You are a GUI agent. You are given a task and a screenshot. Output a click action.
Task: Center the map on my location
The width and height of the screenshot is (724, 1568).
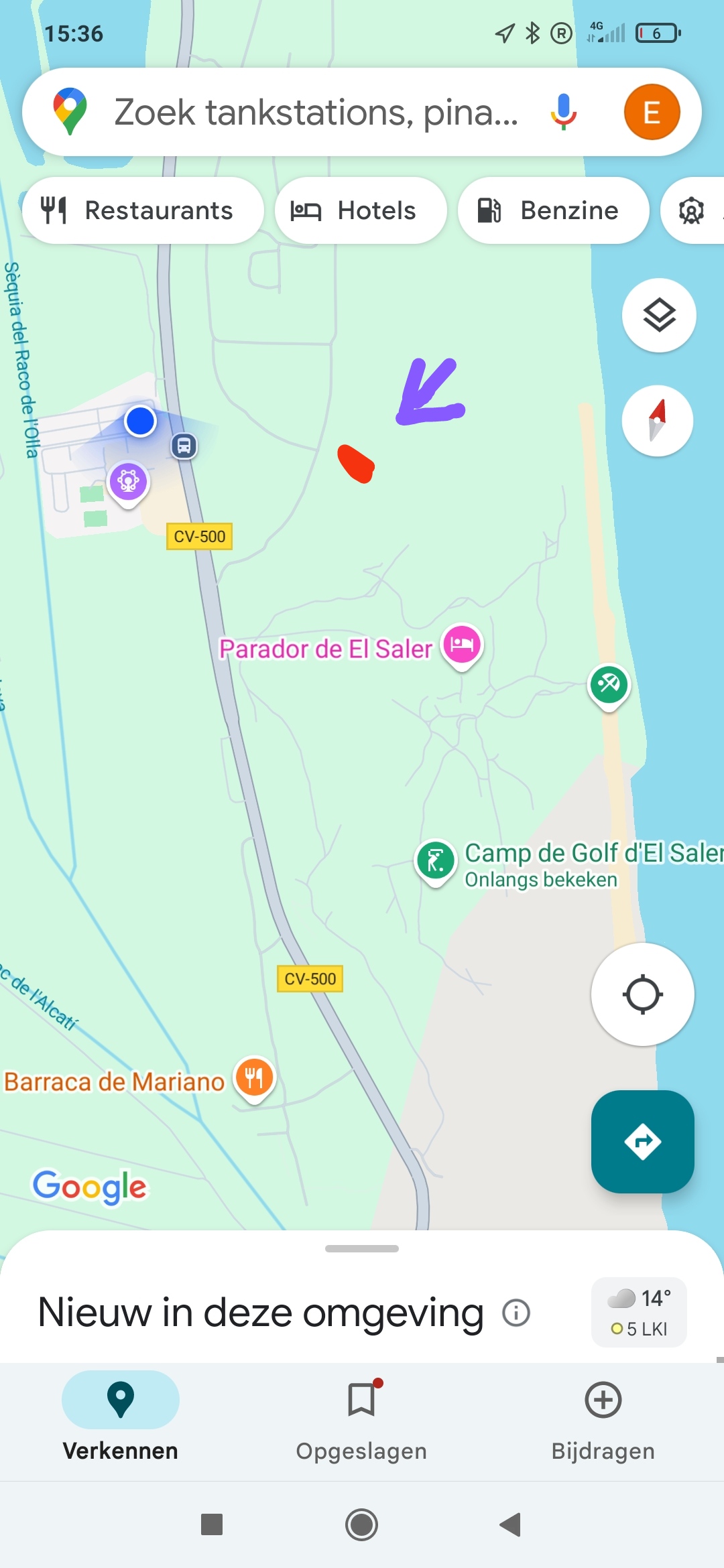tap(642, 994)
